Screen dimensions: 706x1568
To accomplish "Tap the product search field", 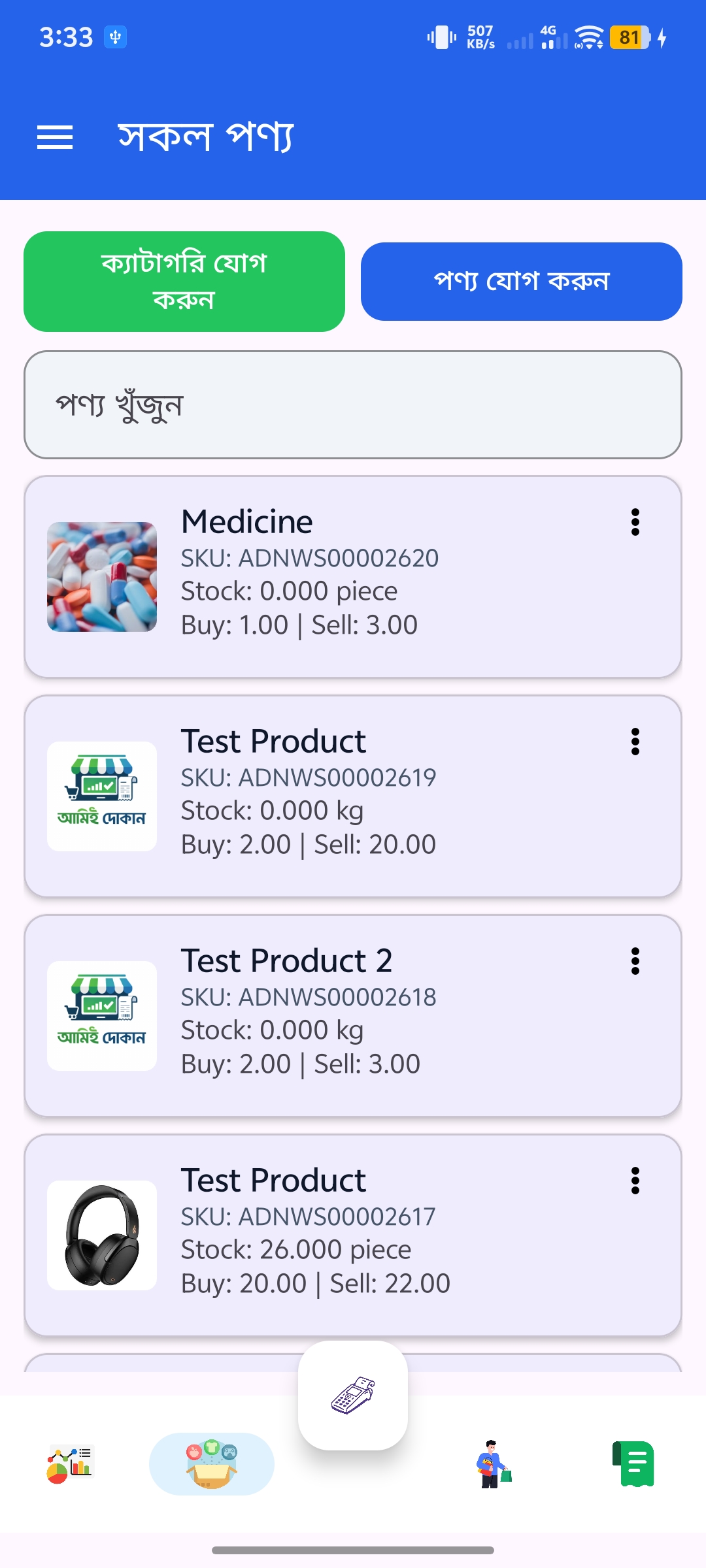I will [353, 405].
